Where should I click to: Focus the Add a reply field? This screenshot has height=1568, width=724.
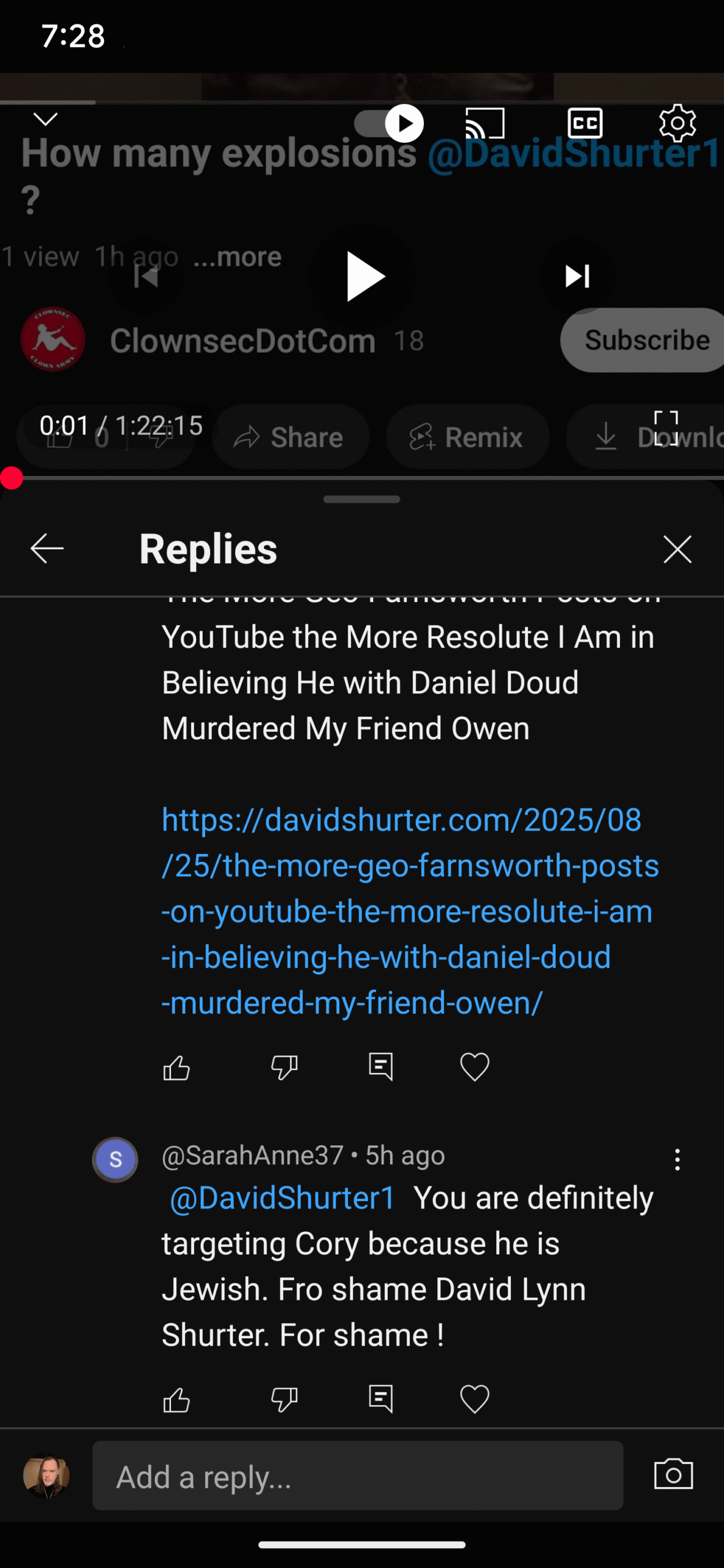(358, 1476)
